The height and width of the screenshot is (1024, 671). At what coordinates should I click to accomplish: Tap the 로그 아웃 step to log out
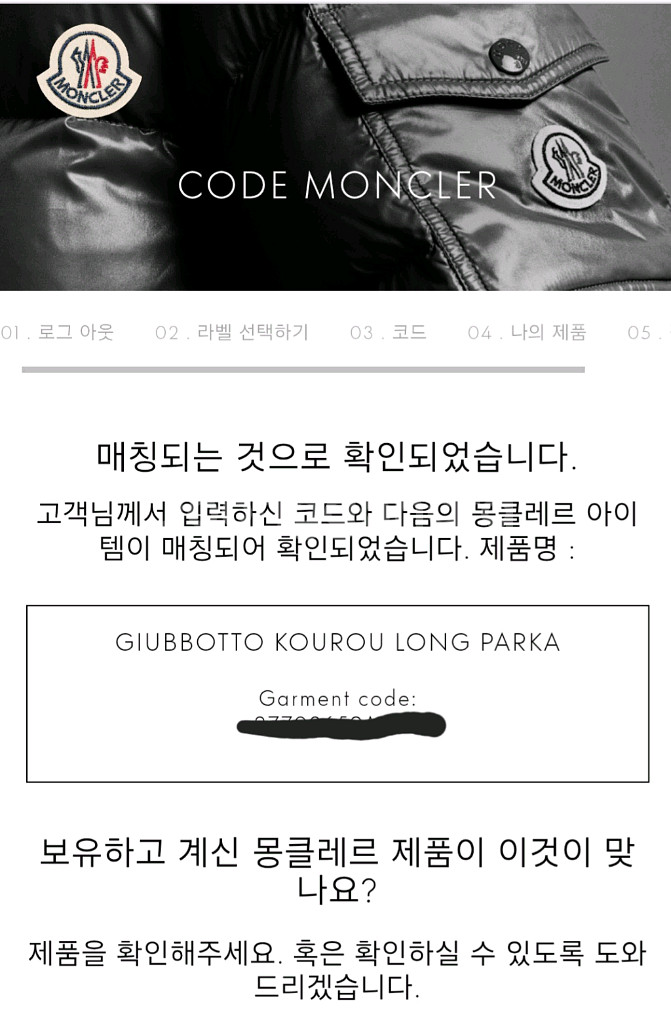click(x=58, y=333)
